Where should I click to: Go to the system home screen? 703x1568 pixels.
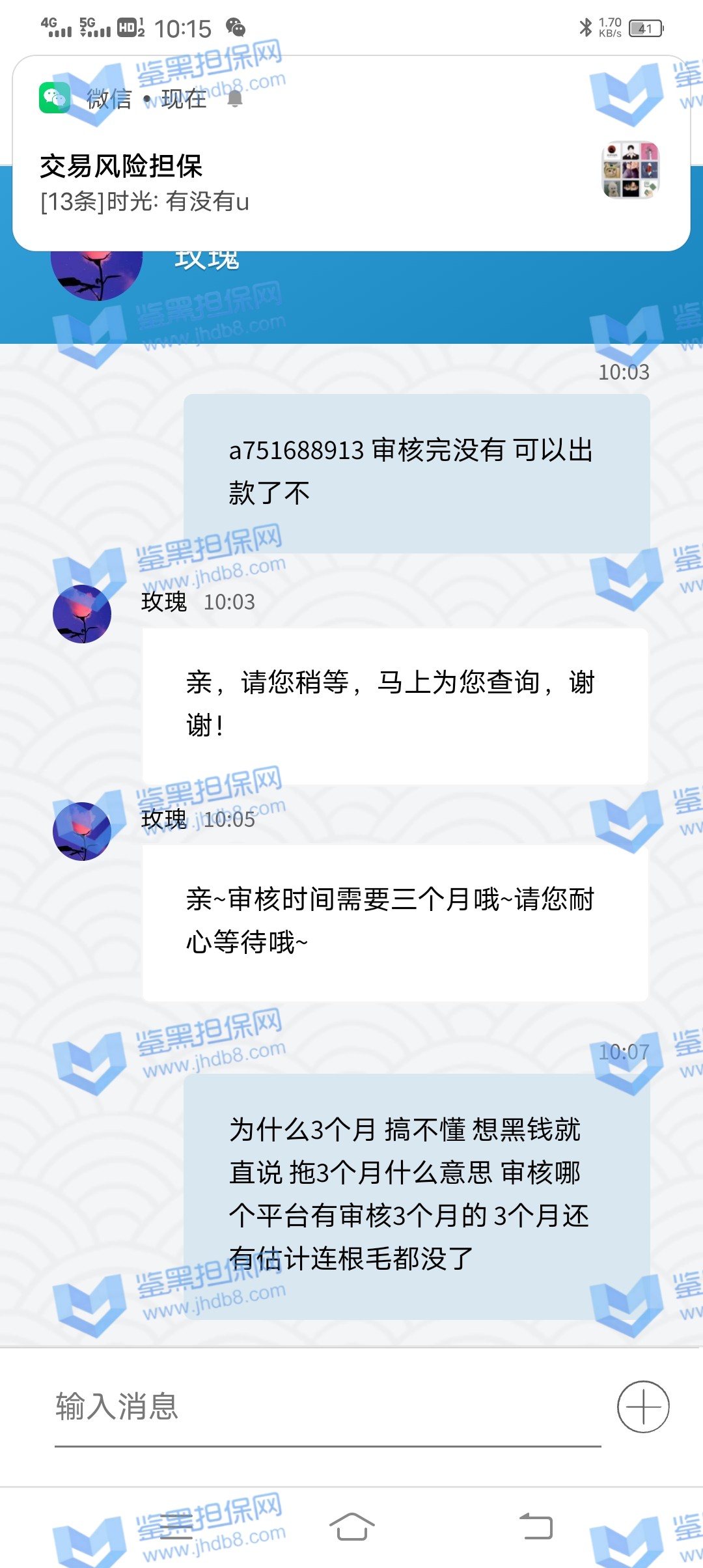coord(351,1526)
